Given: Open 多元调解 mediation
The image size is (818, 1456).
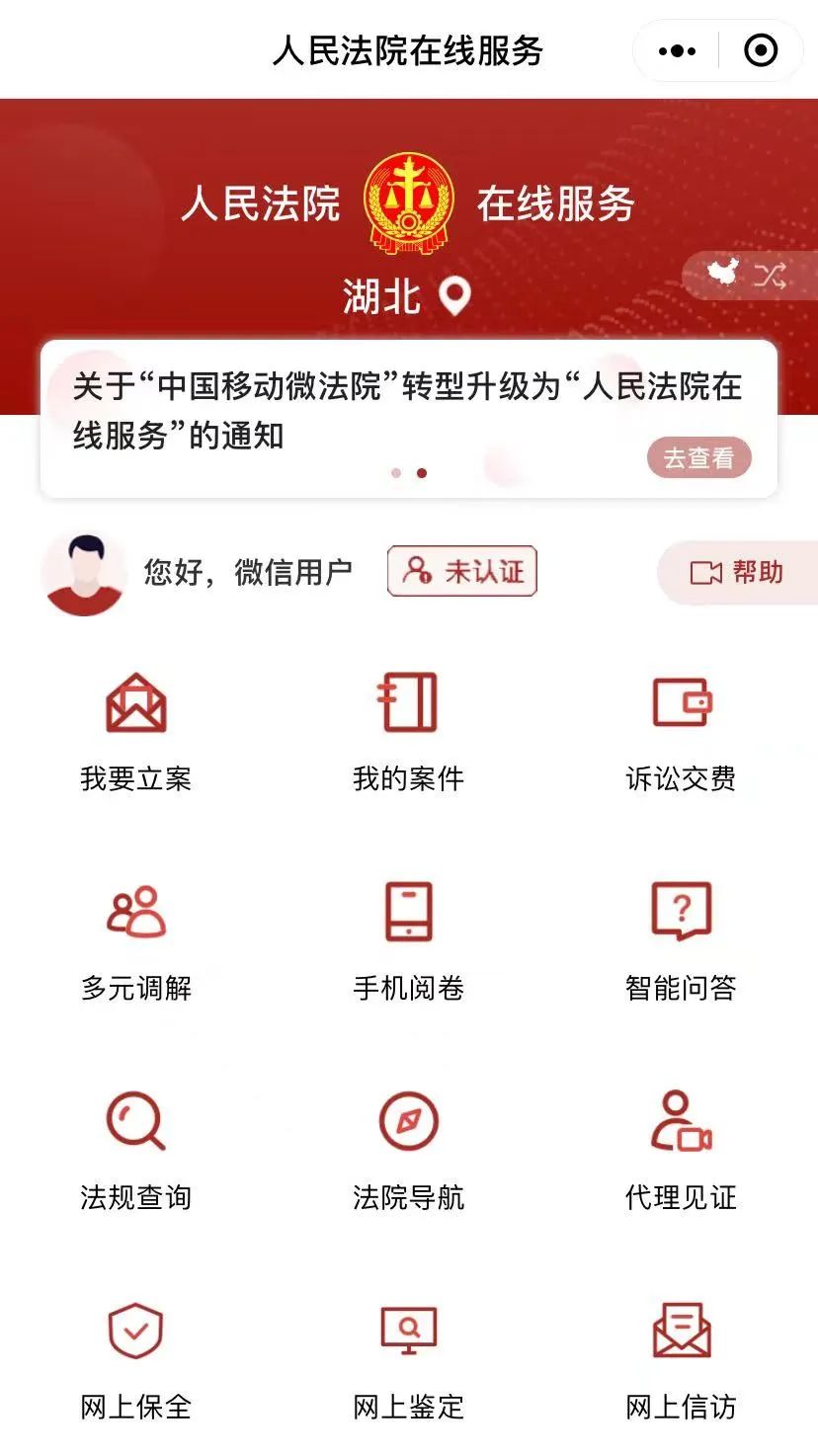Looking at the screenshot, I should point(136,940).
